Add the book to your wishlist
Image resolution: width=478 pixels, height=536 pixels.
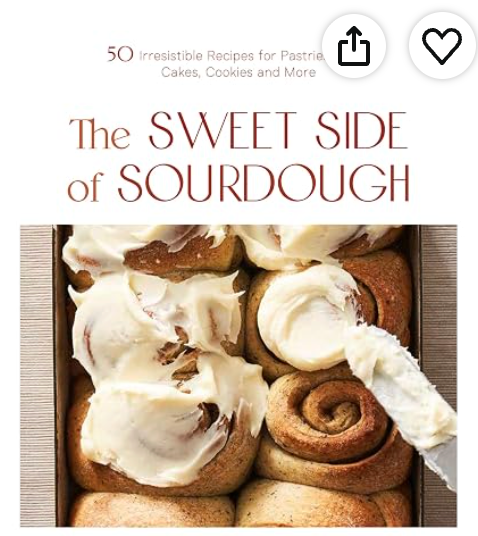tap(442, 46)
